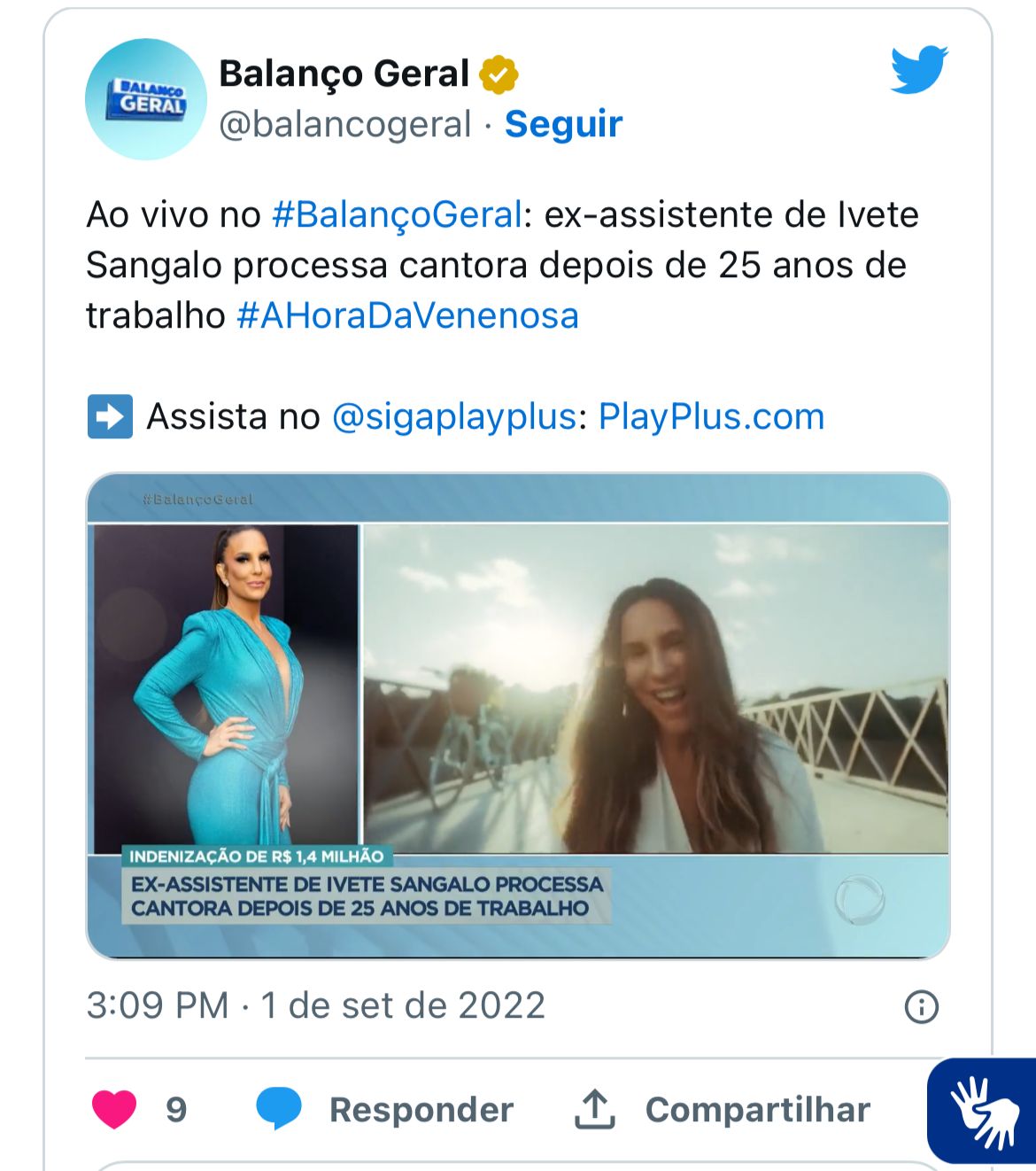This screenshot has width=1036, height=1171.
Task: Open the Balanço Geral profile picture
Action: (x=146, y=99)
